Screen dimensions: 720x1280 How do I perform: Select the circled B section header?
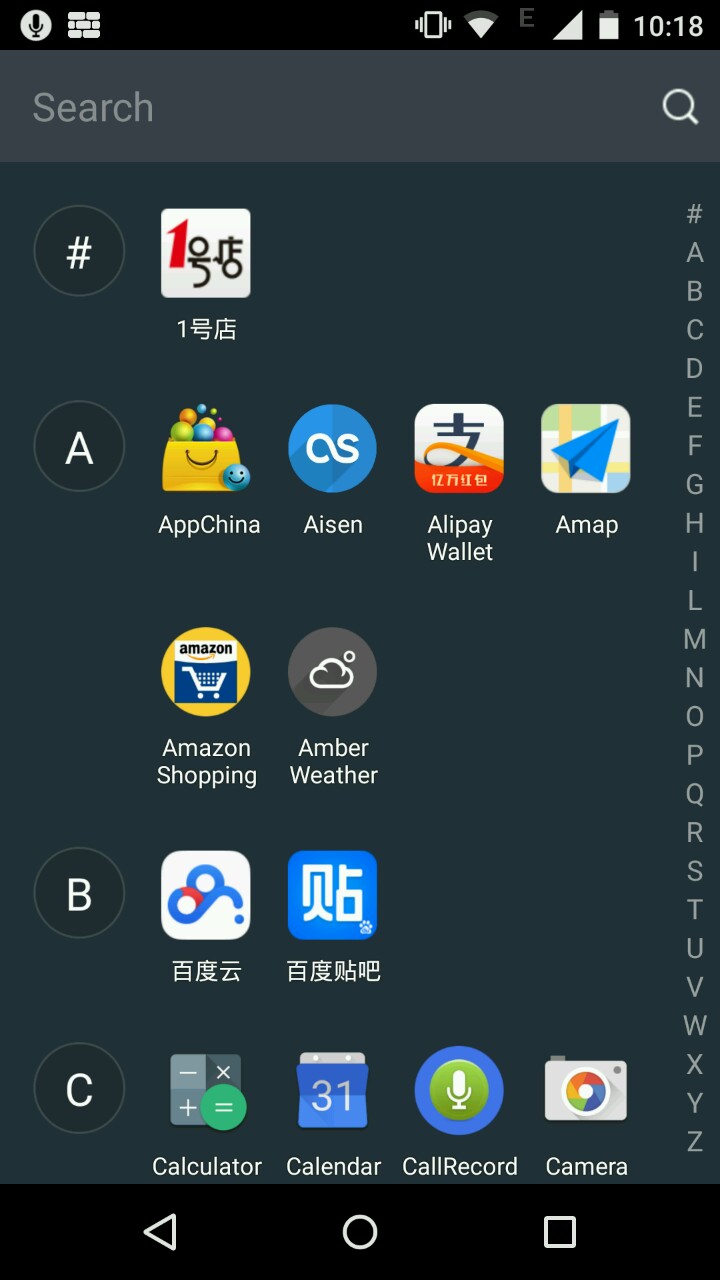coord(79,893)
